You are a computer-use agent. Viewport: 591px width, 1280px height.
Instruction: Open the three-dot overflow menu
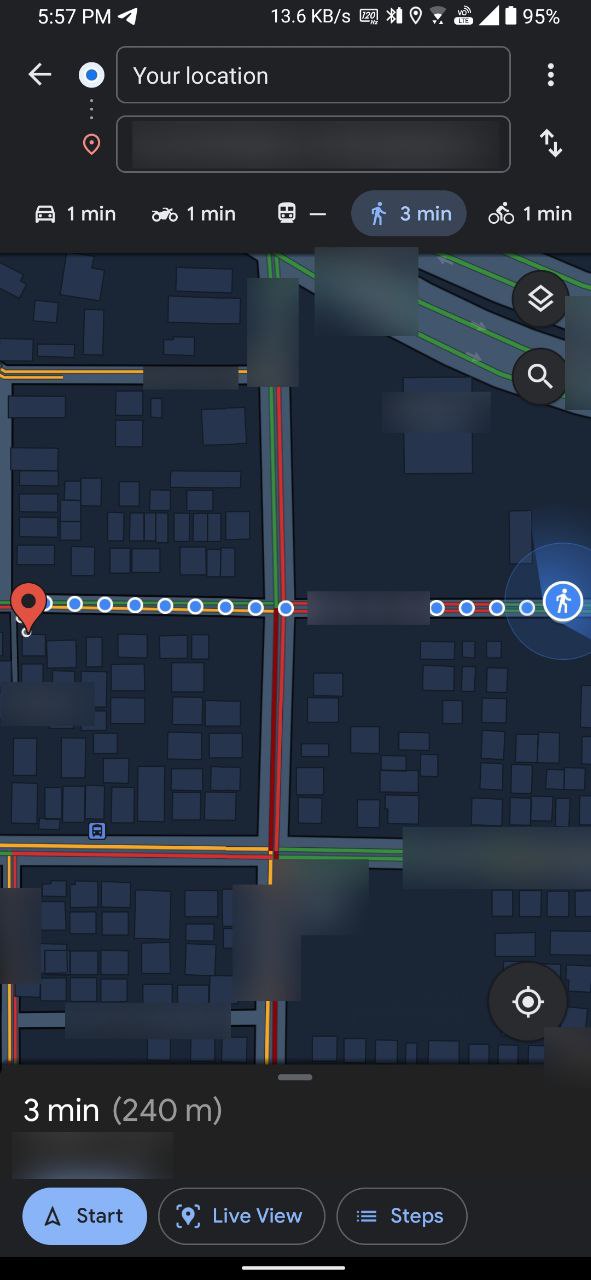[x=550, y=75]
